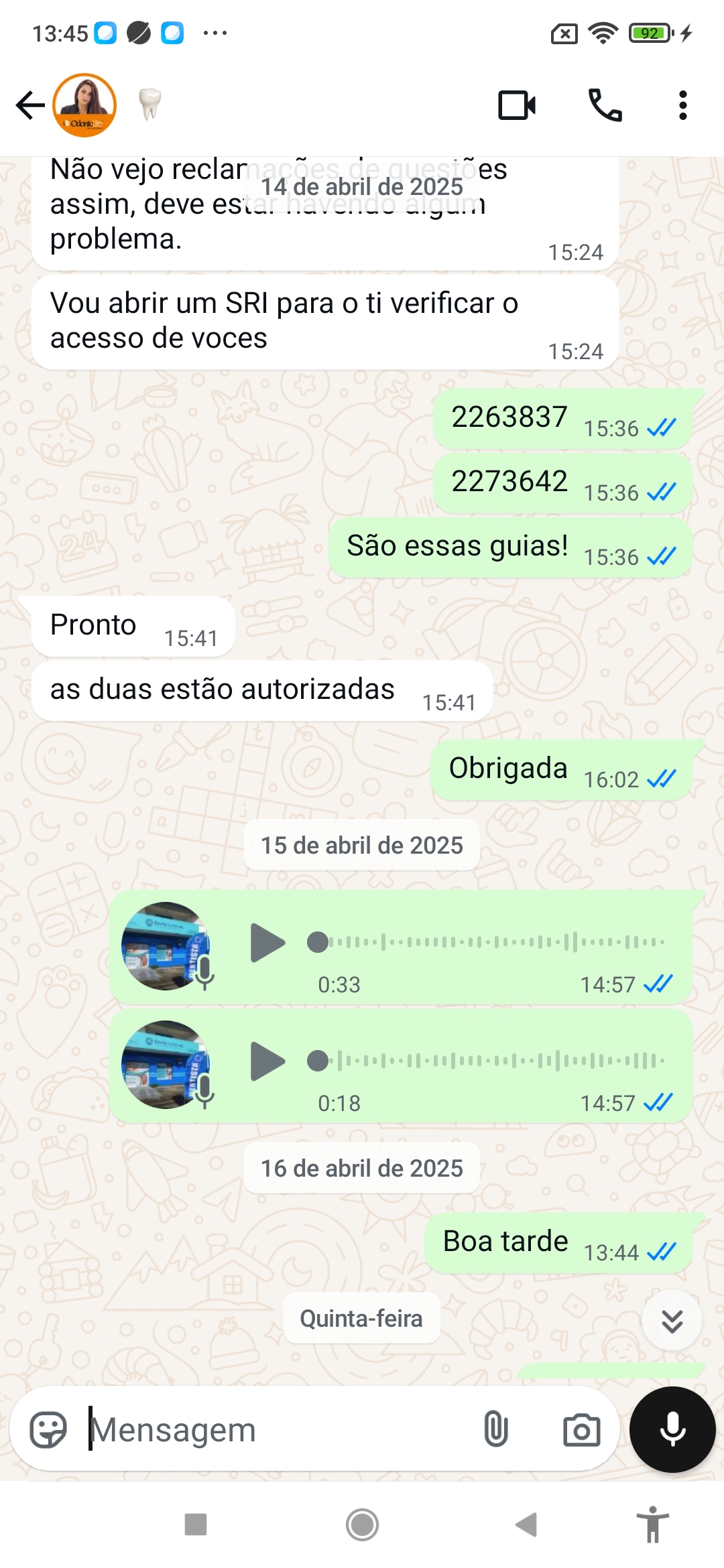Start a voice call
724x1568 pixels.
tap(605, 105)
